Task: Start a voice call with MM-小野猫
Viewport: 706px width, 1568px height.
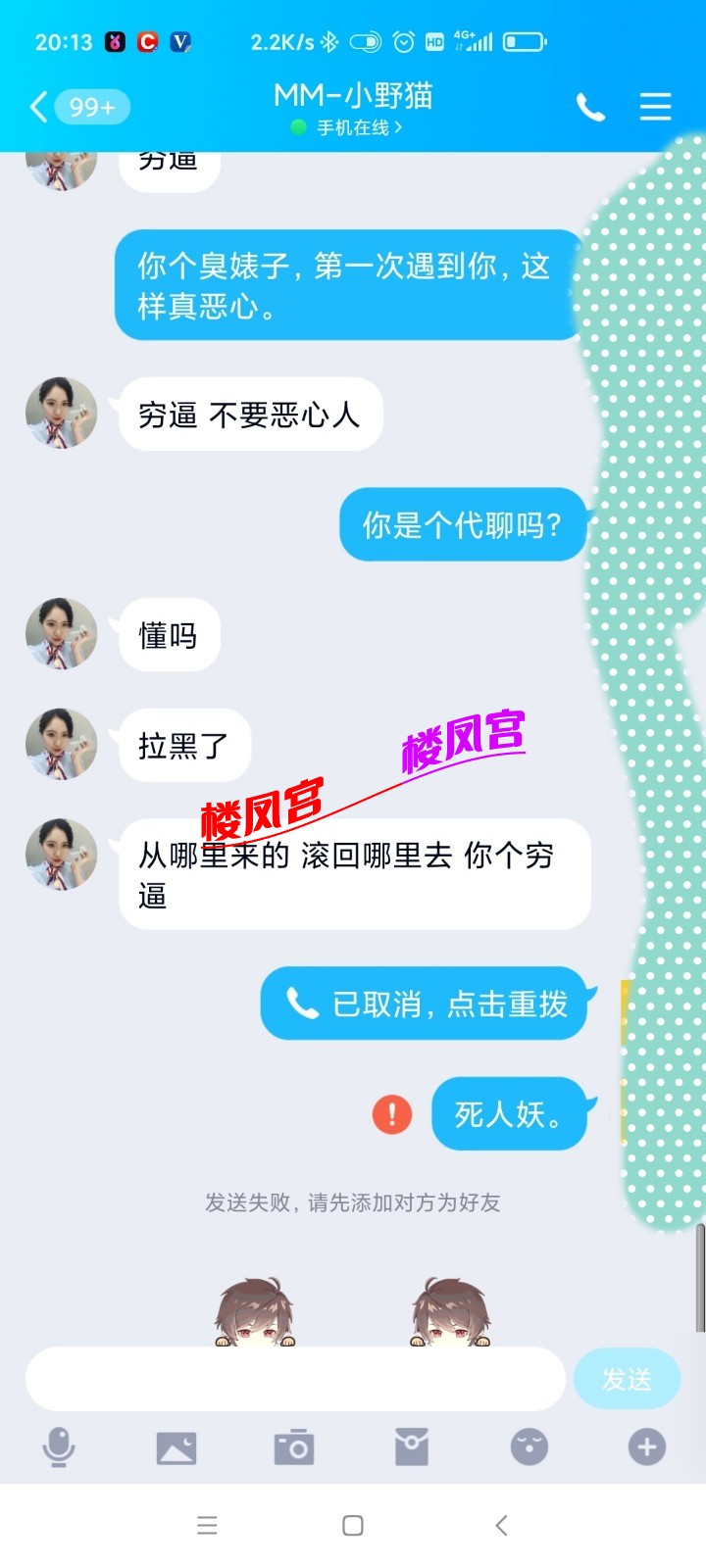Action: pos(590,107)
